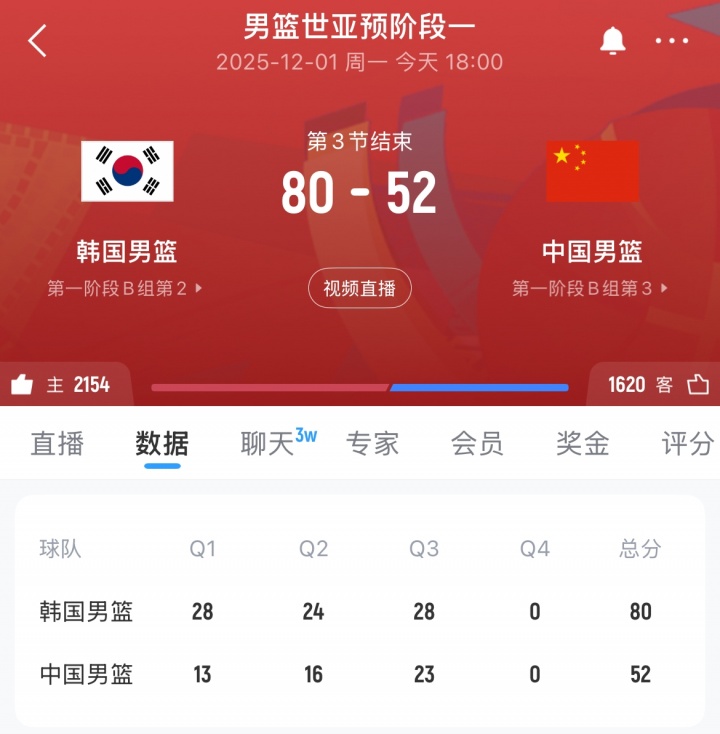Switch to the 专家 tab
Viewport: 720px width, 734px height.
(x=372, y=444)
